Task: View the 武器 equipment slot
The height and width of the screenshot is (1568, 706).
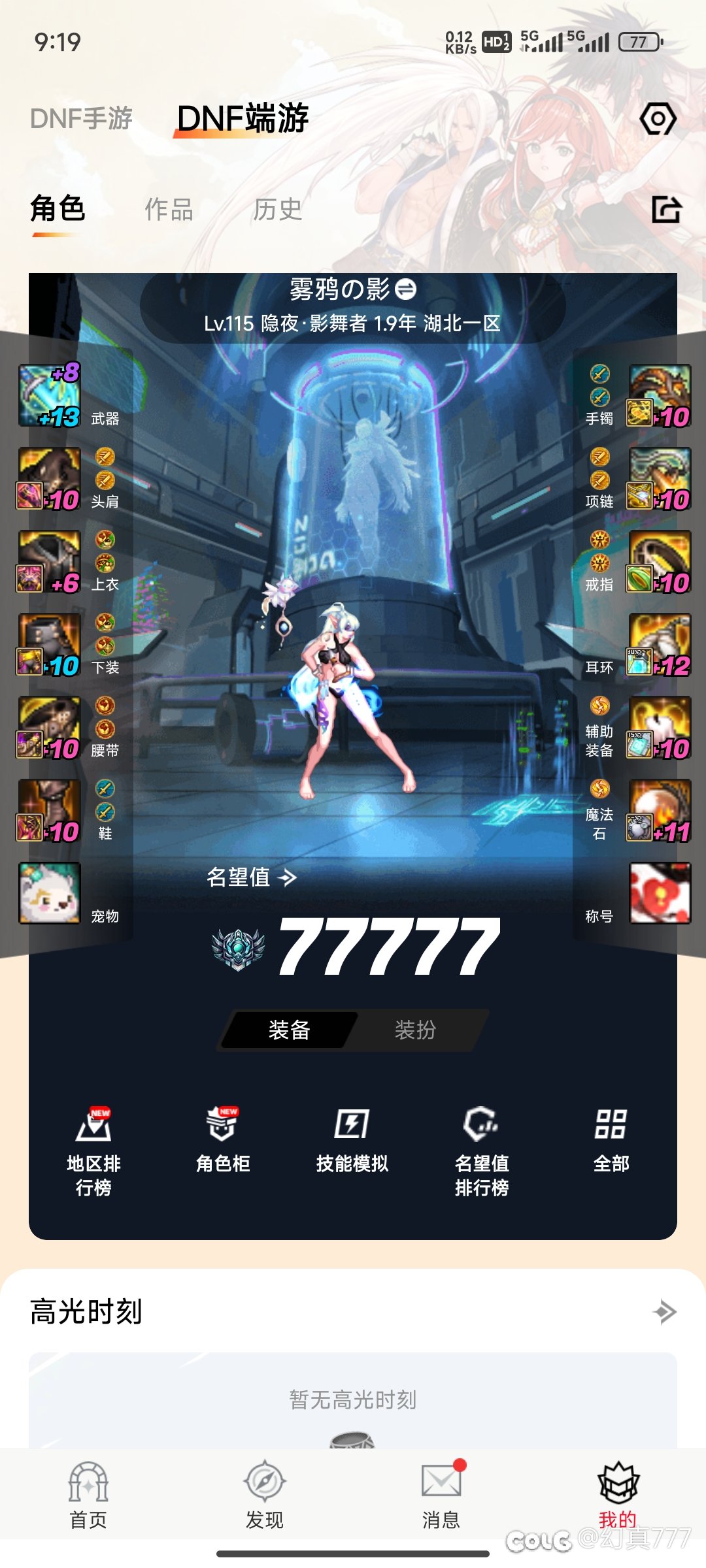Action: pyautogui.click(x=50, y=396)
